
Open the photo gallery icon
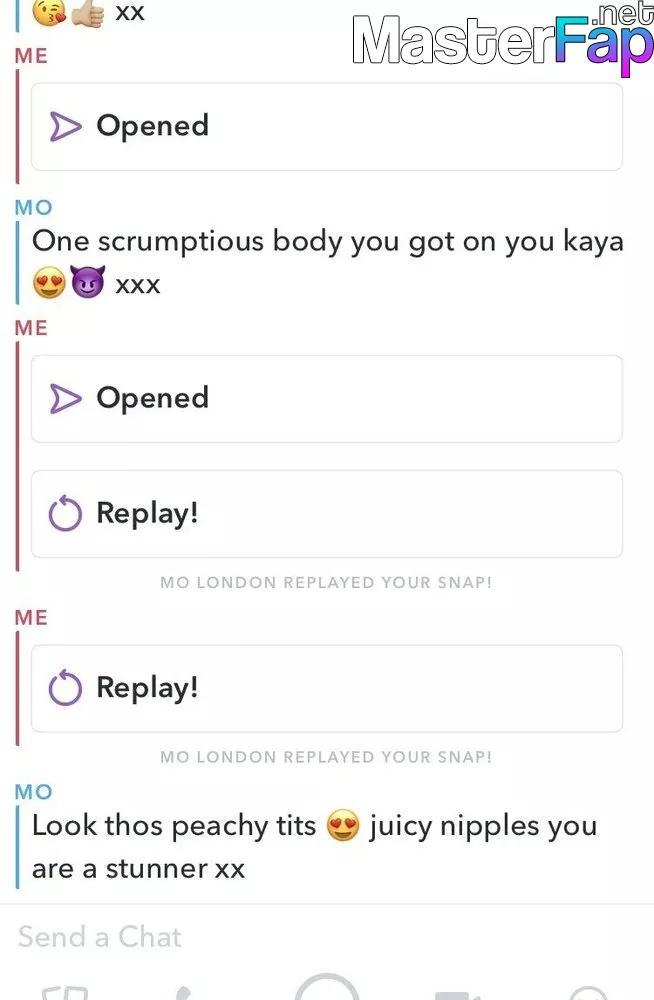pyautogui.click(x=65, y=992)
